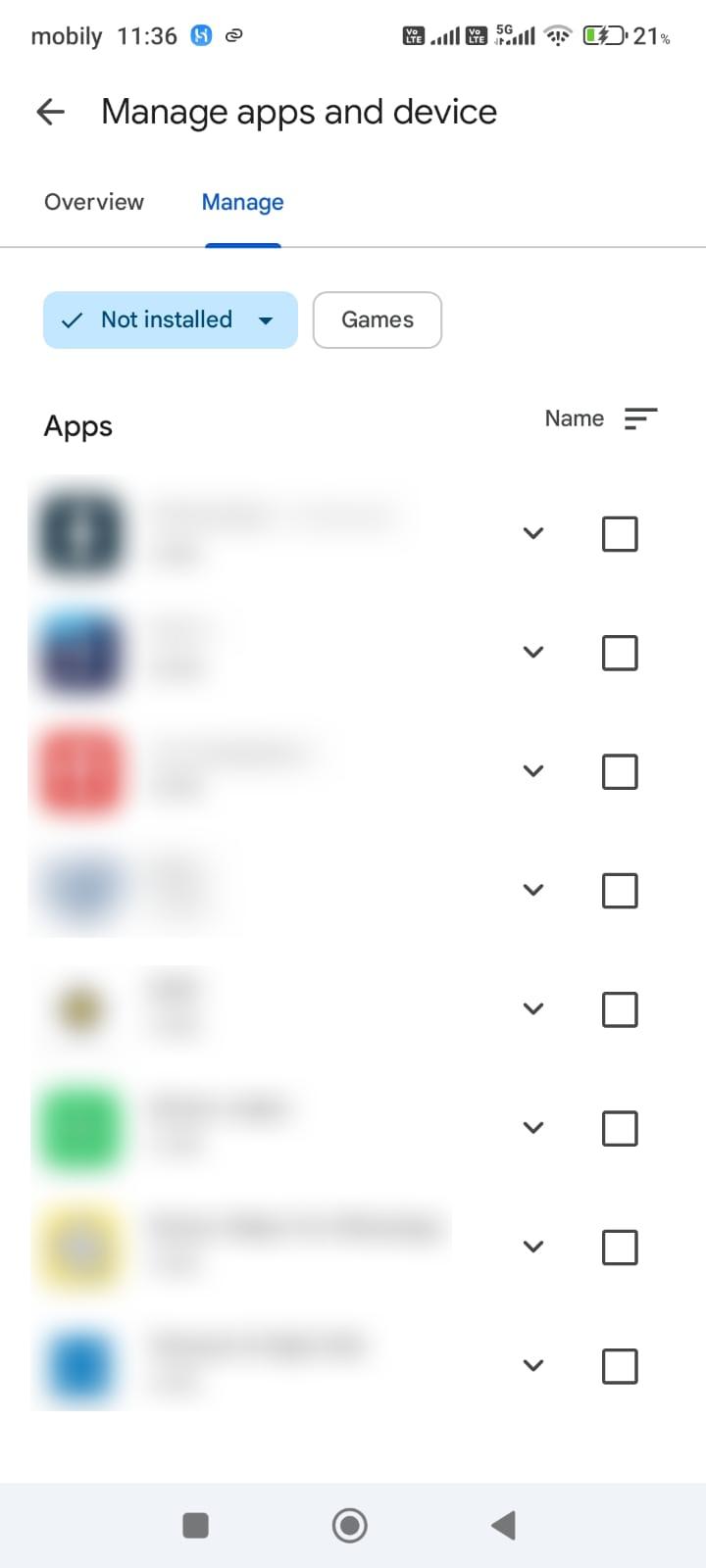Screen dimensions: 706x1568
Task: Tap the green app icon in the list
Action: coord(79,1128)
